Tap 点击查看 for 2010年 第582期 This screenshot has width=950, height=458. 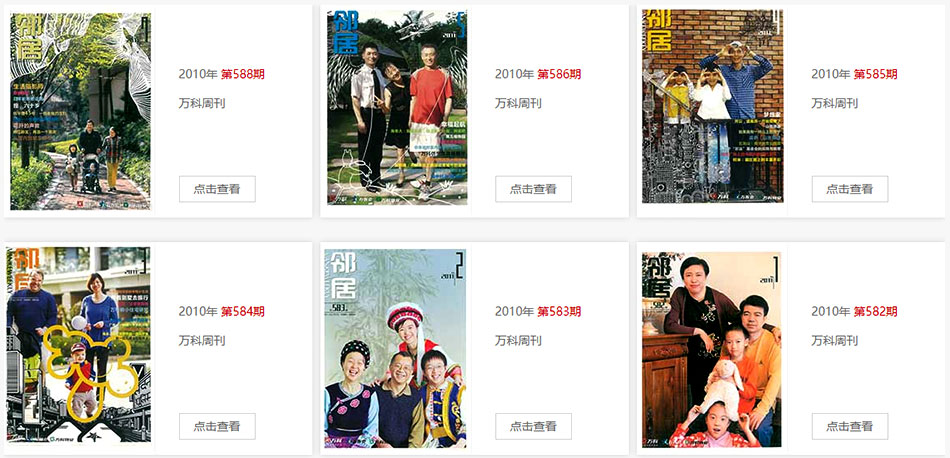coord(849,426)
